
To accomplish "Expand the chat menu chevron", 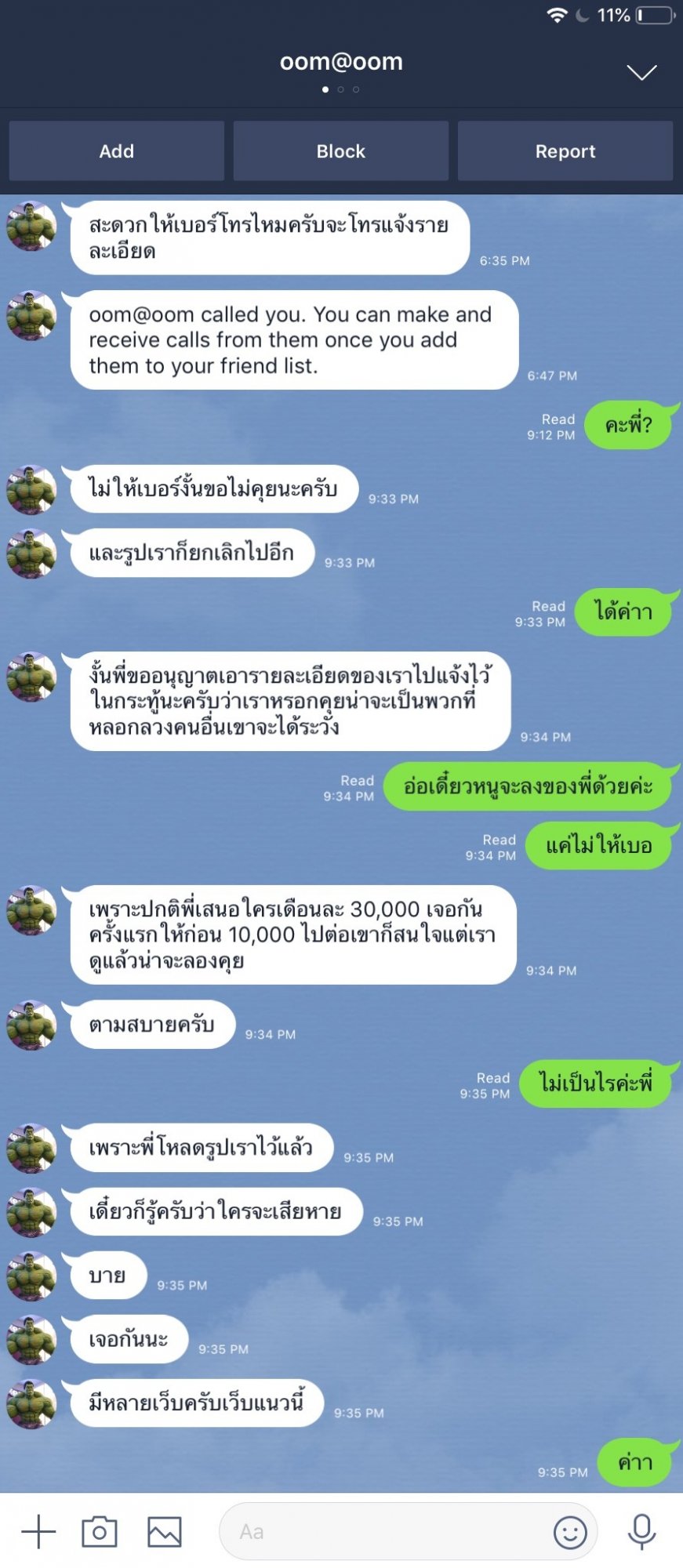I will 641,73.
